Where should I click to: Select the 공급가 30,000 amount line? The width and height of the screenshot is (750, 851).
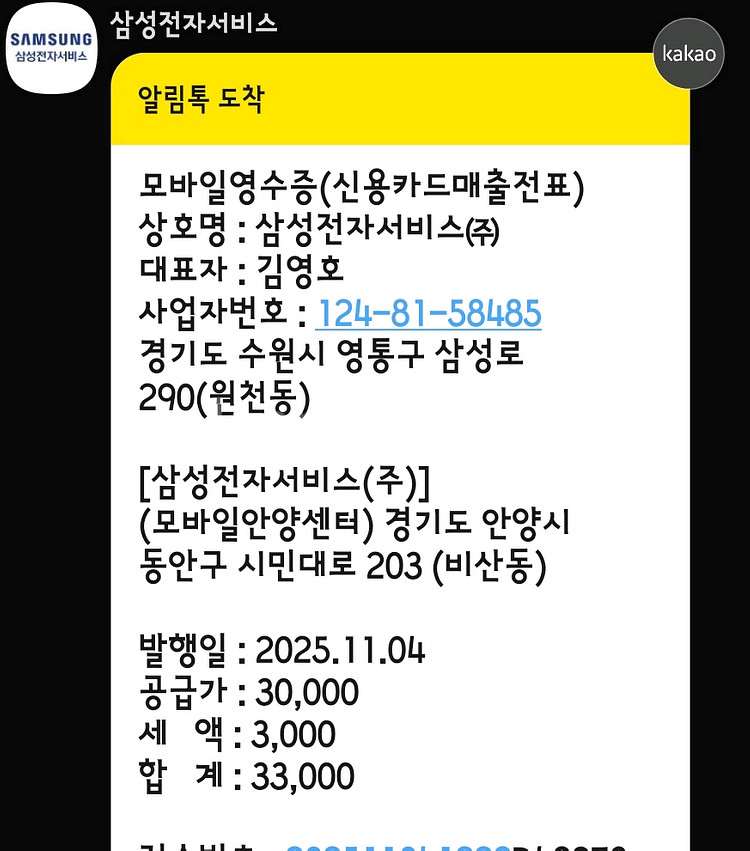point(250,692)
